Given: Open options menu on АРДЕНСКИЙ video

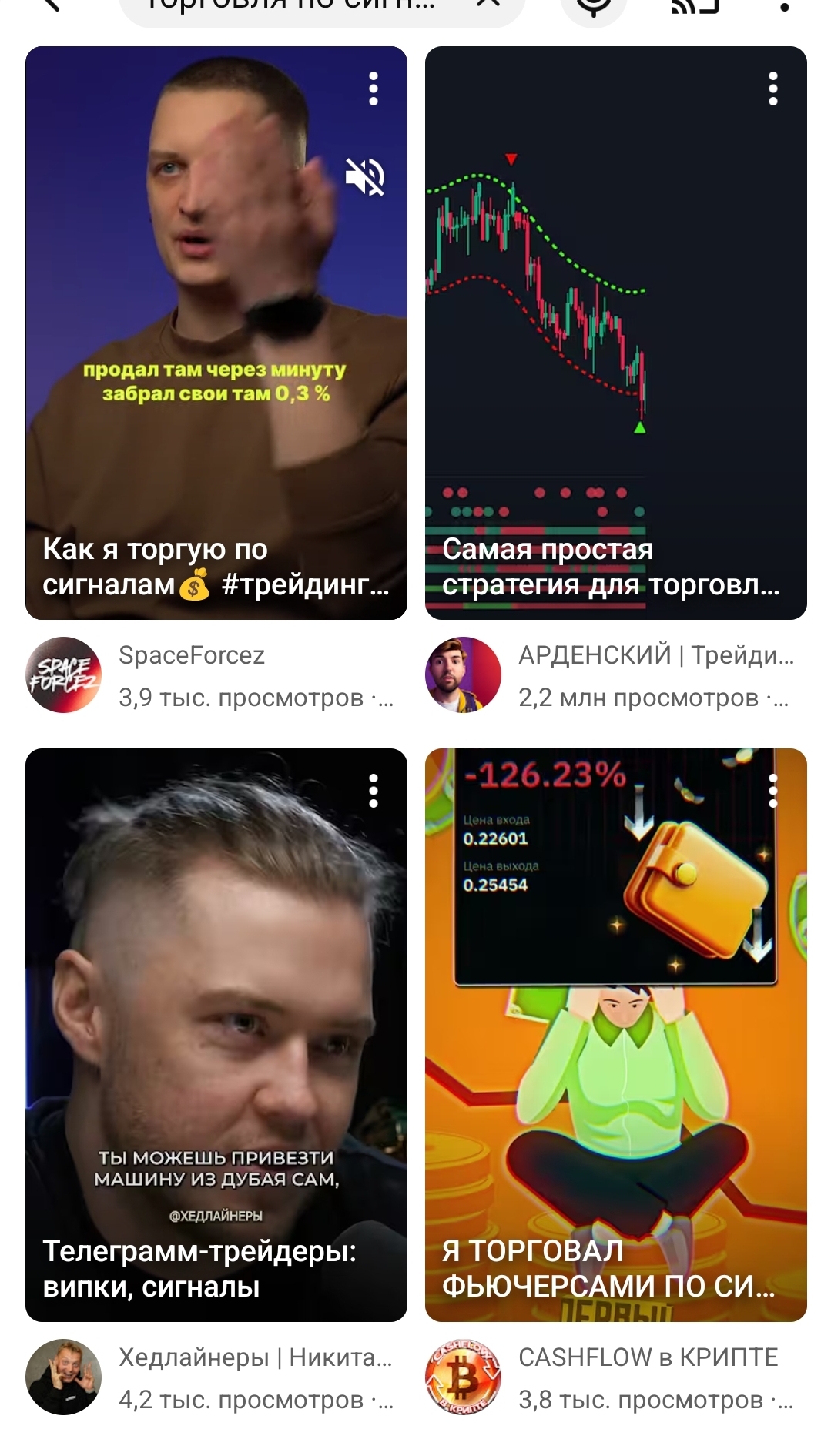Looking at the screenshot, I should pyautogui.click(x=773, y=89).
